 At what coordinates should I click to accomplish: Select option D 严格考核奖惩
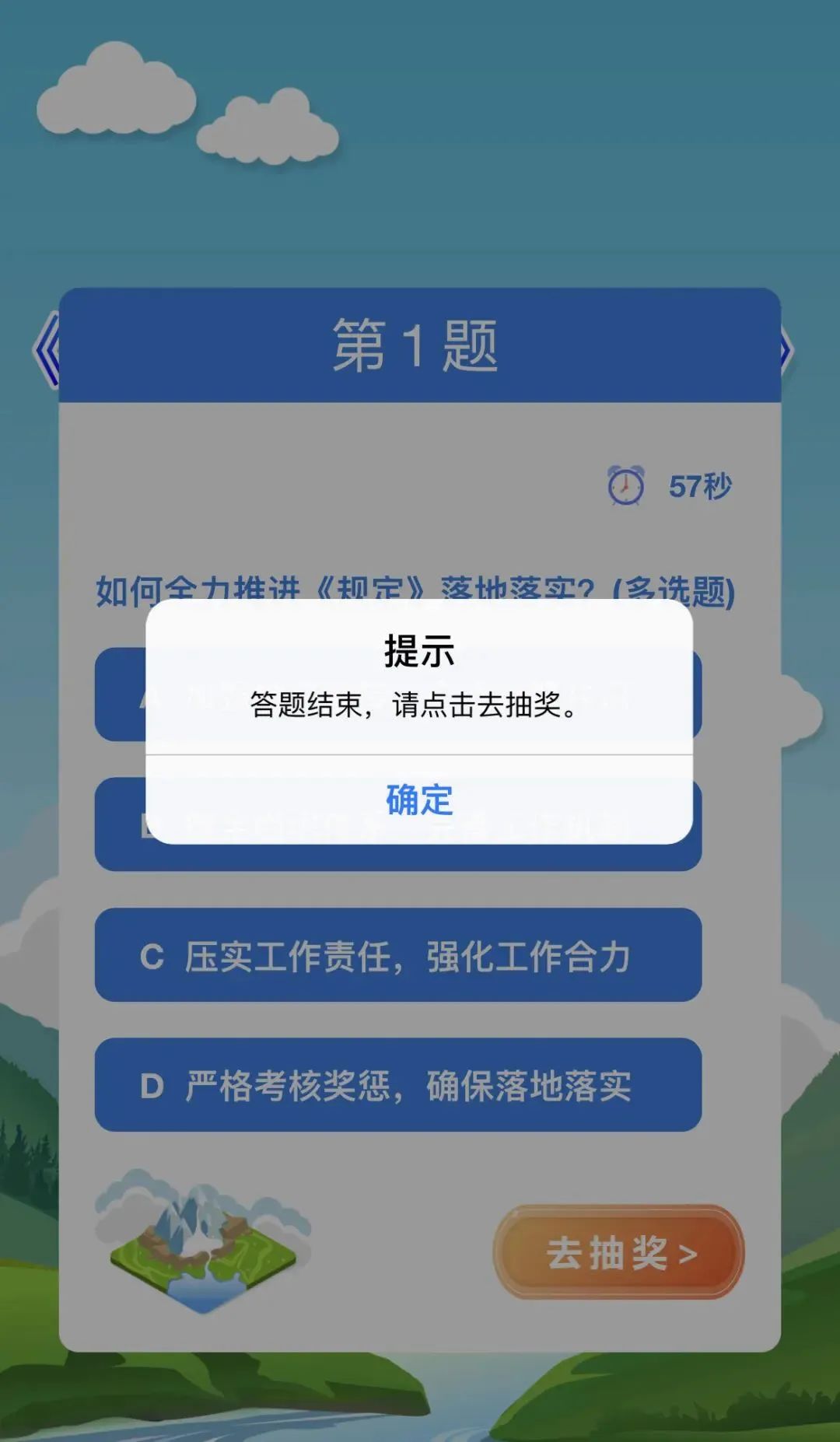397,1085
